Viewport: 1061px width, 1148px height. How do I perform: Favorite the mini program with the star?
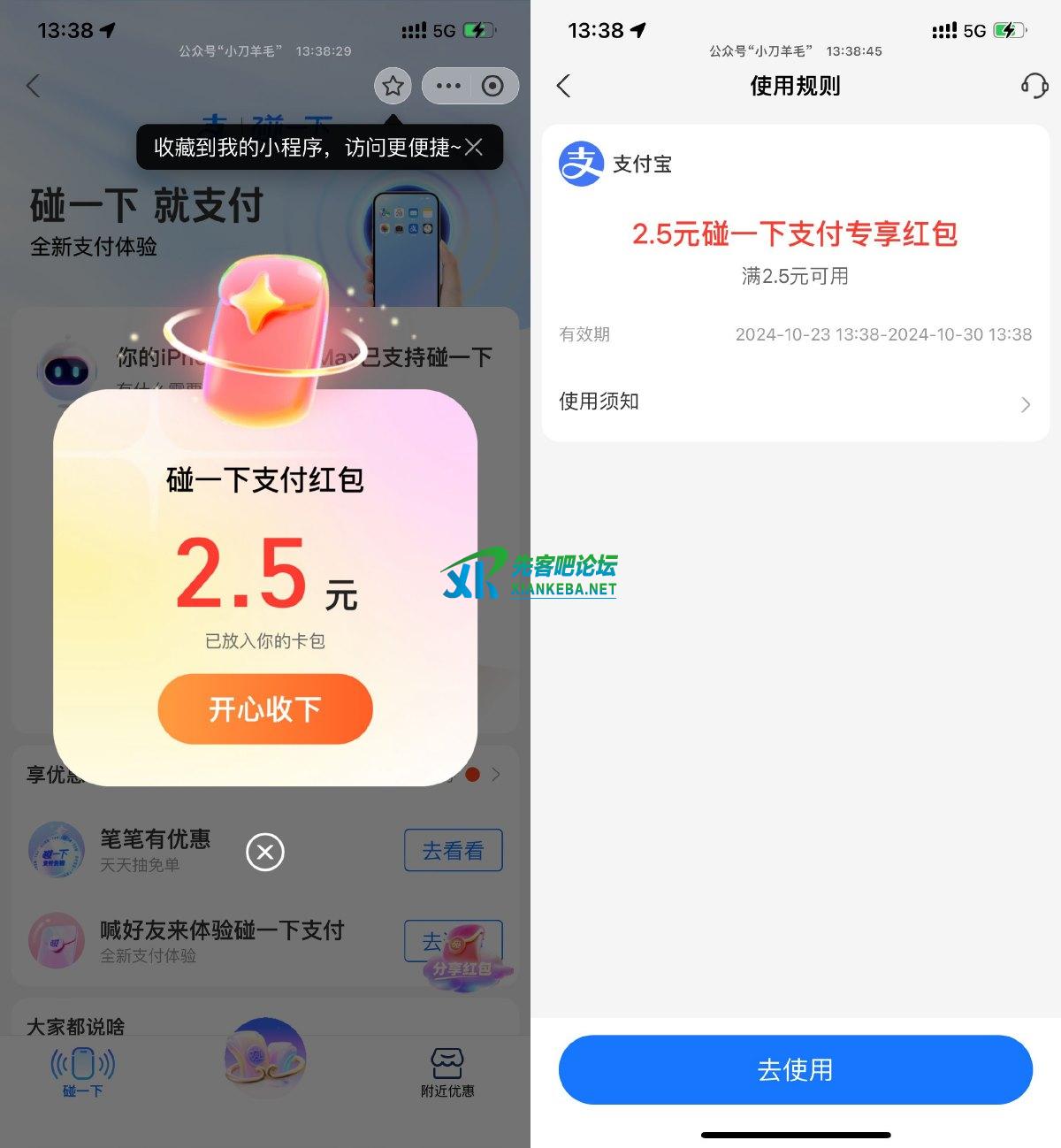click(393, 86)
